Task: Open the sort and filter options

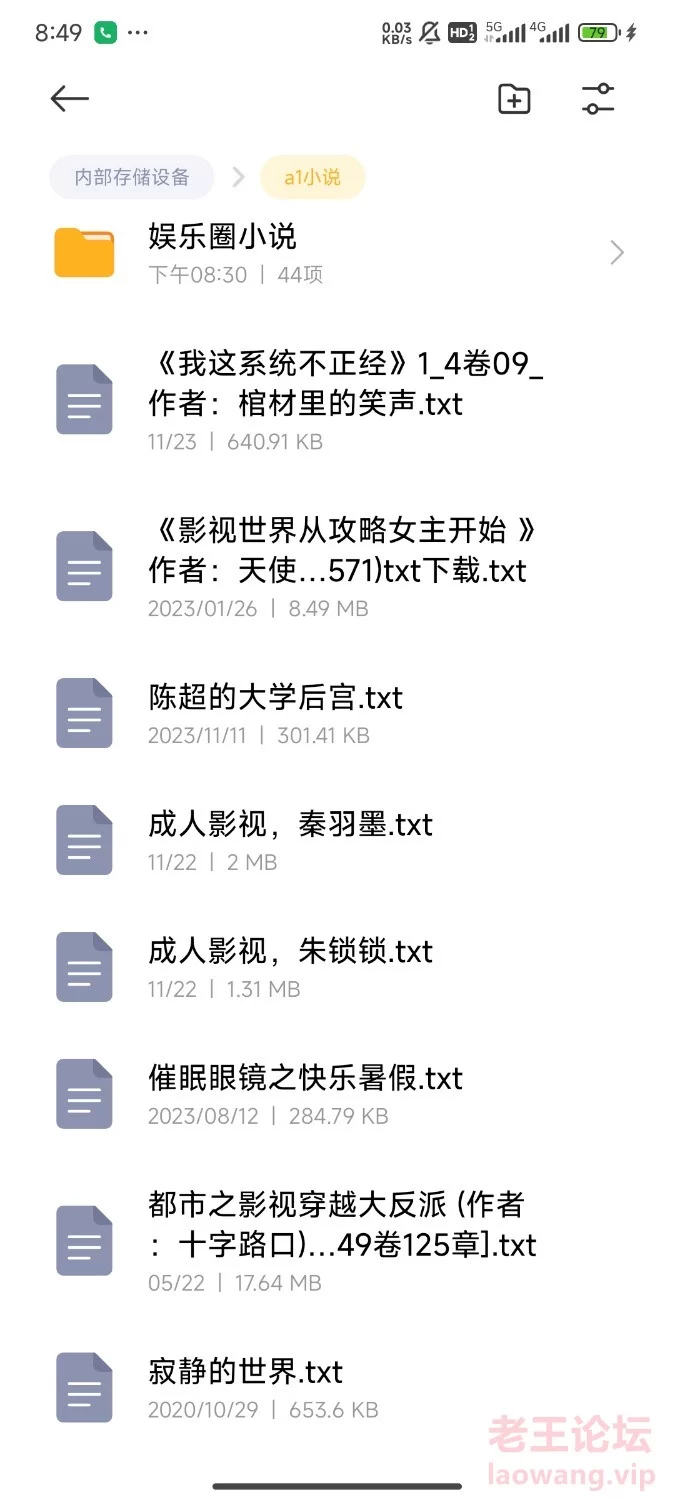Action: [x=598, y=98]
